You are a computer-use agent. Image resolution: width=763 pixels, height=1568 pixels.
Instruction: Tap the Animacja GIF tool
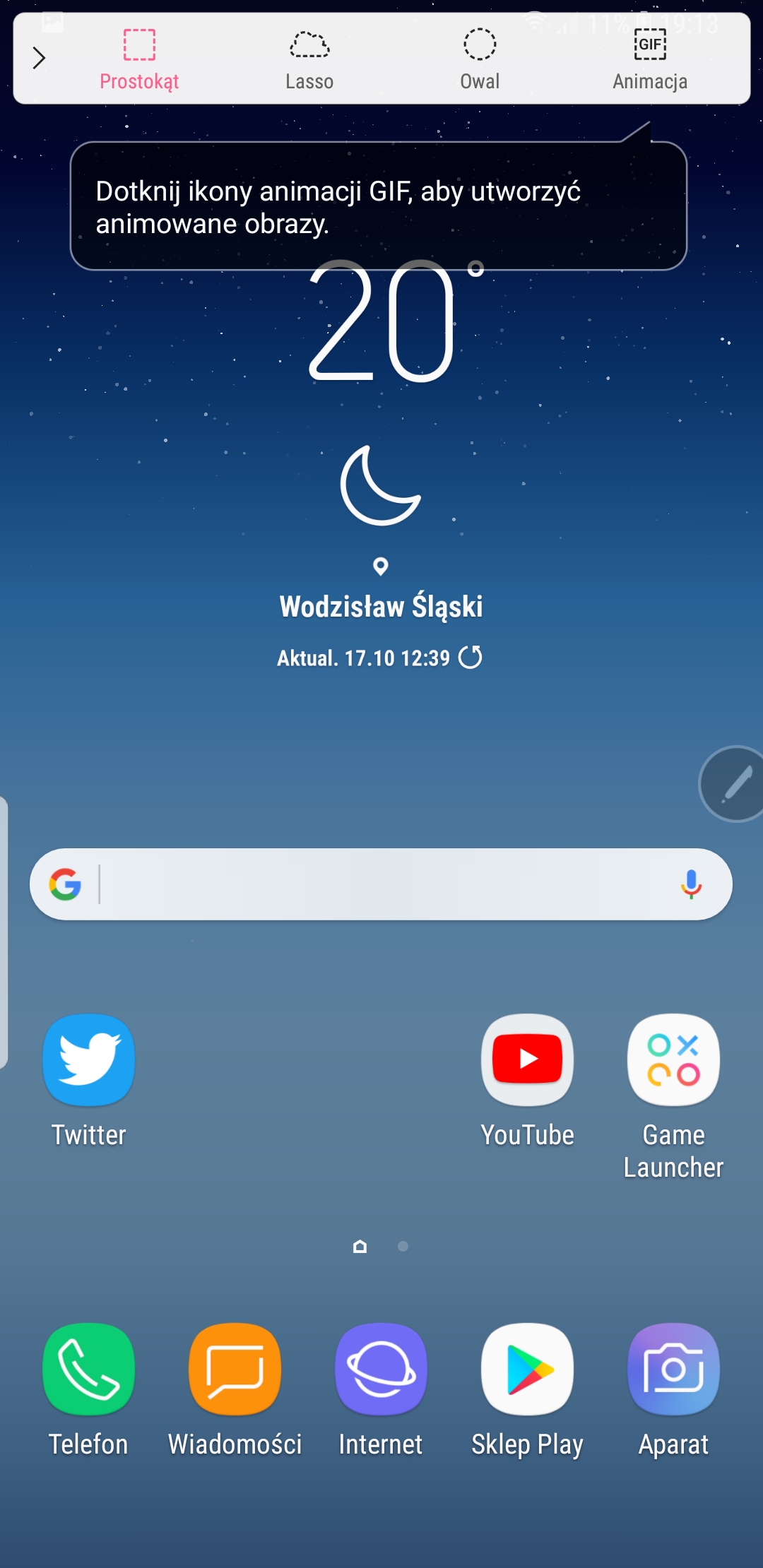(650, 59)
